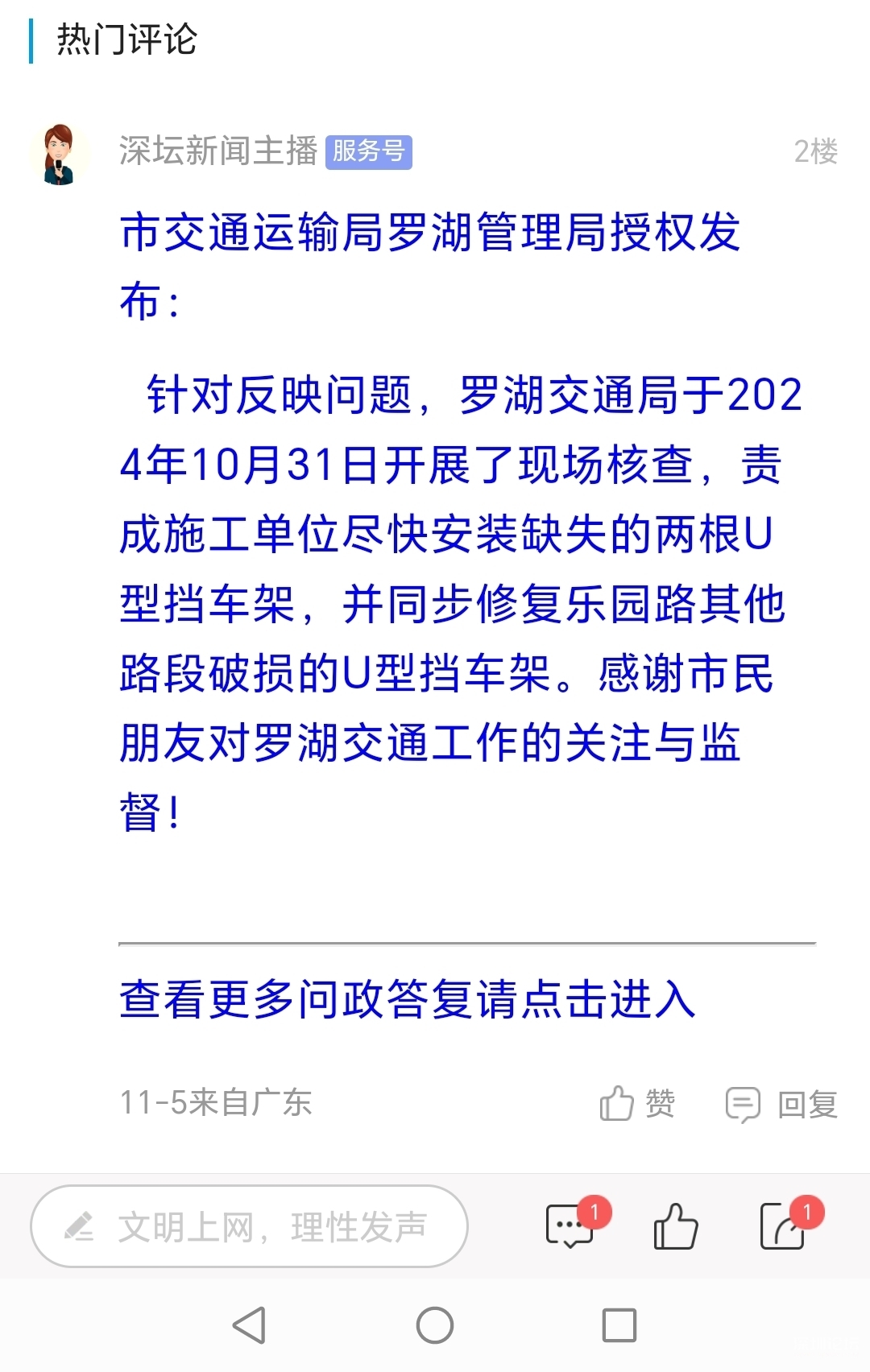Image resolution: width=870 pixels, height=1372 pixels.
Task: Open the comments icon in bottom bar
Action: point(570,1226)
